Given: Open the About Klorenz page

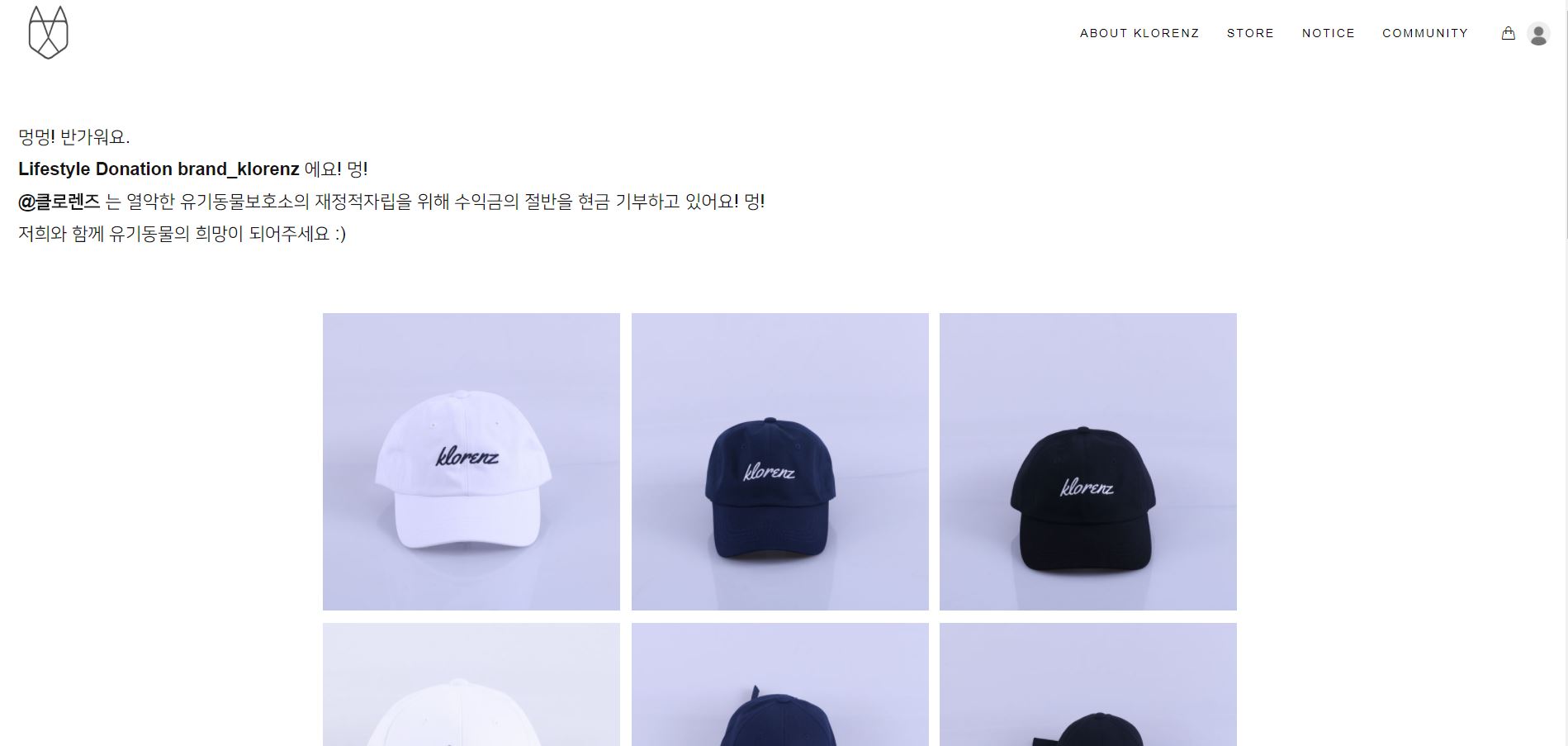Looking at the screenshot, I should tap(1139, 33).
